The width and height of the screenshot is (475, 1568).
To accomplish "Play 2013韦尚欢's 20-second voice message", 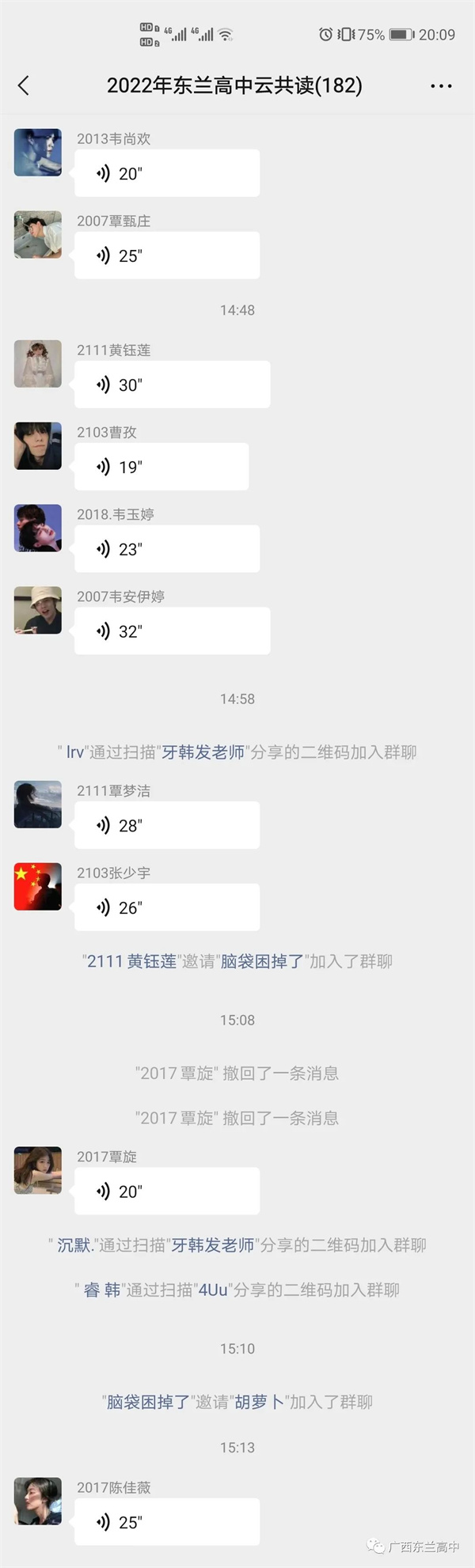I will (x=166, y=173).
